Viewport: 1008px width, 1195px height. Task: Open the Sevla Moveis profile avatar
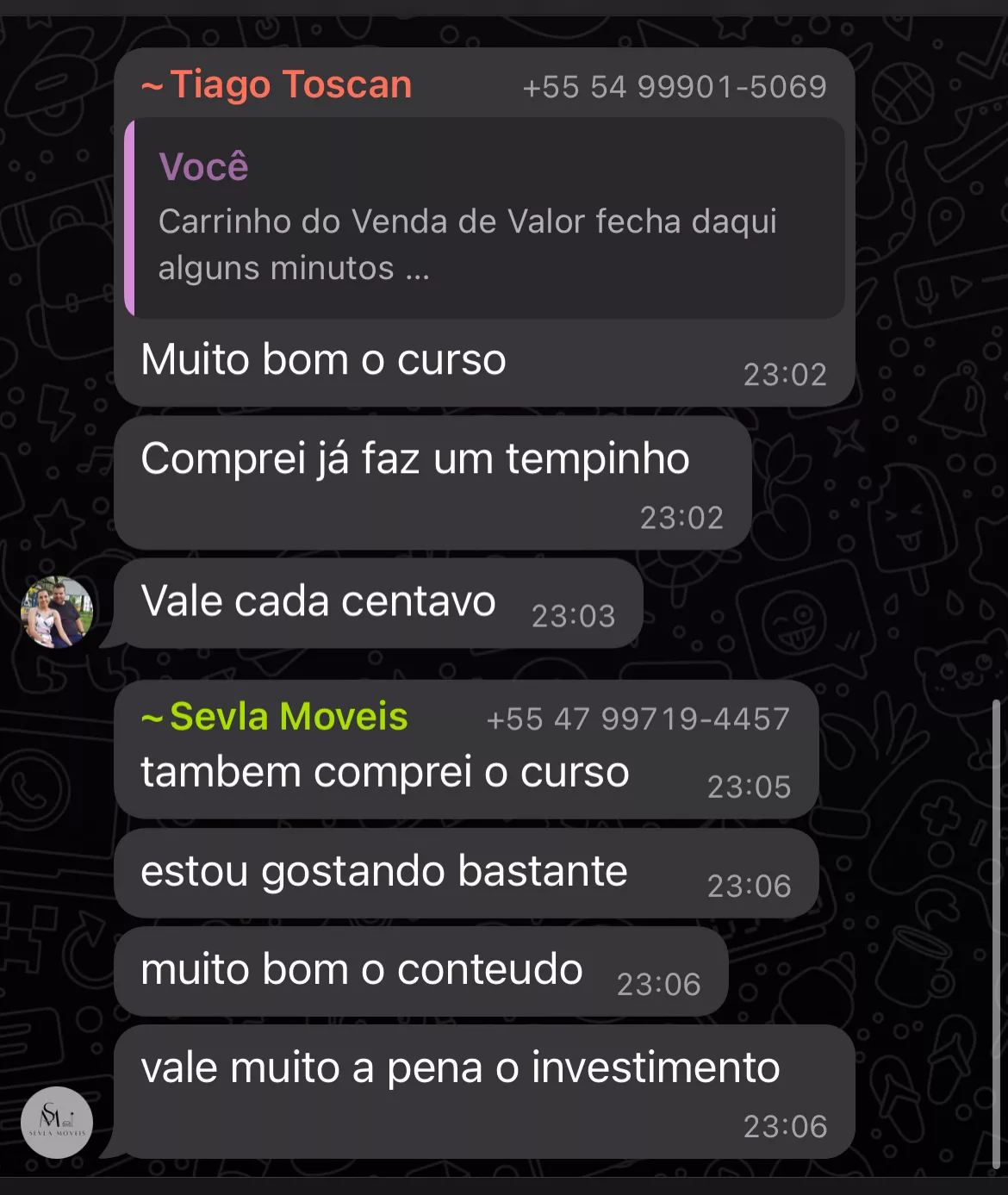coord(57,1122)
